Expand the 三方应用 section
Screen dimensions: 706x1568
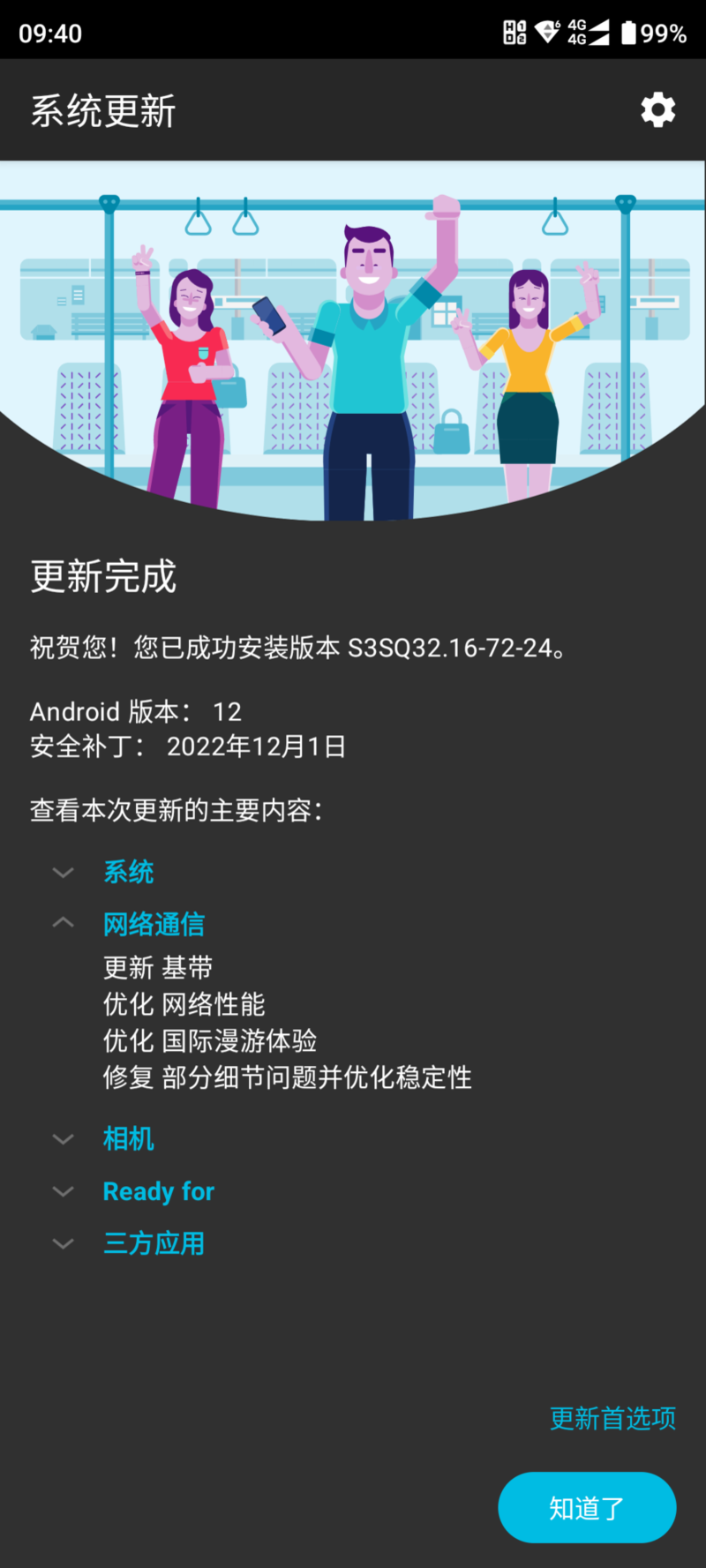point(153,1243)
